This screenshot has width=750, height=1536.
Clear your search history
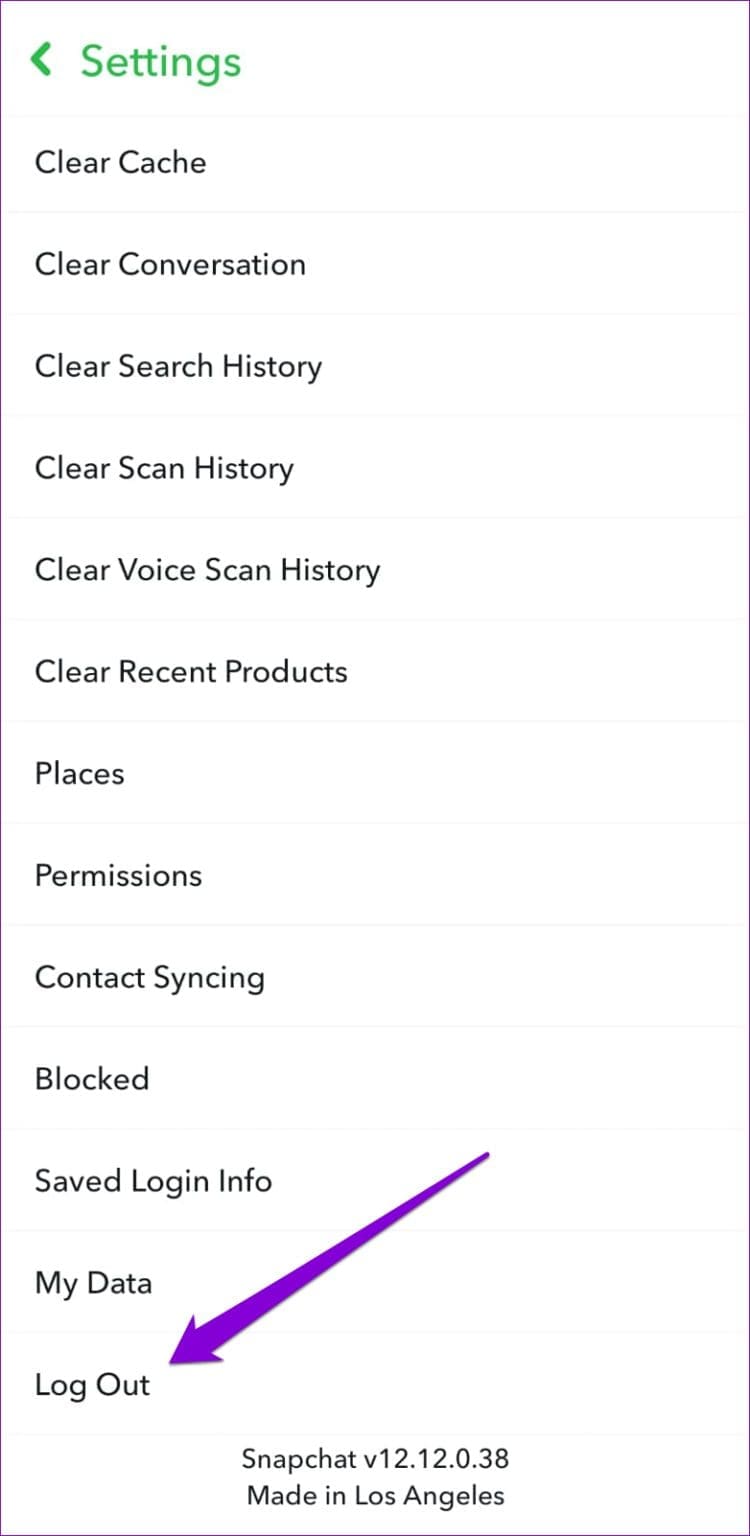pos(178,366)
